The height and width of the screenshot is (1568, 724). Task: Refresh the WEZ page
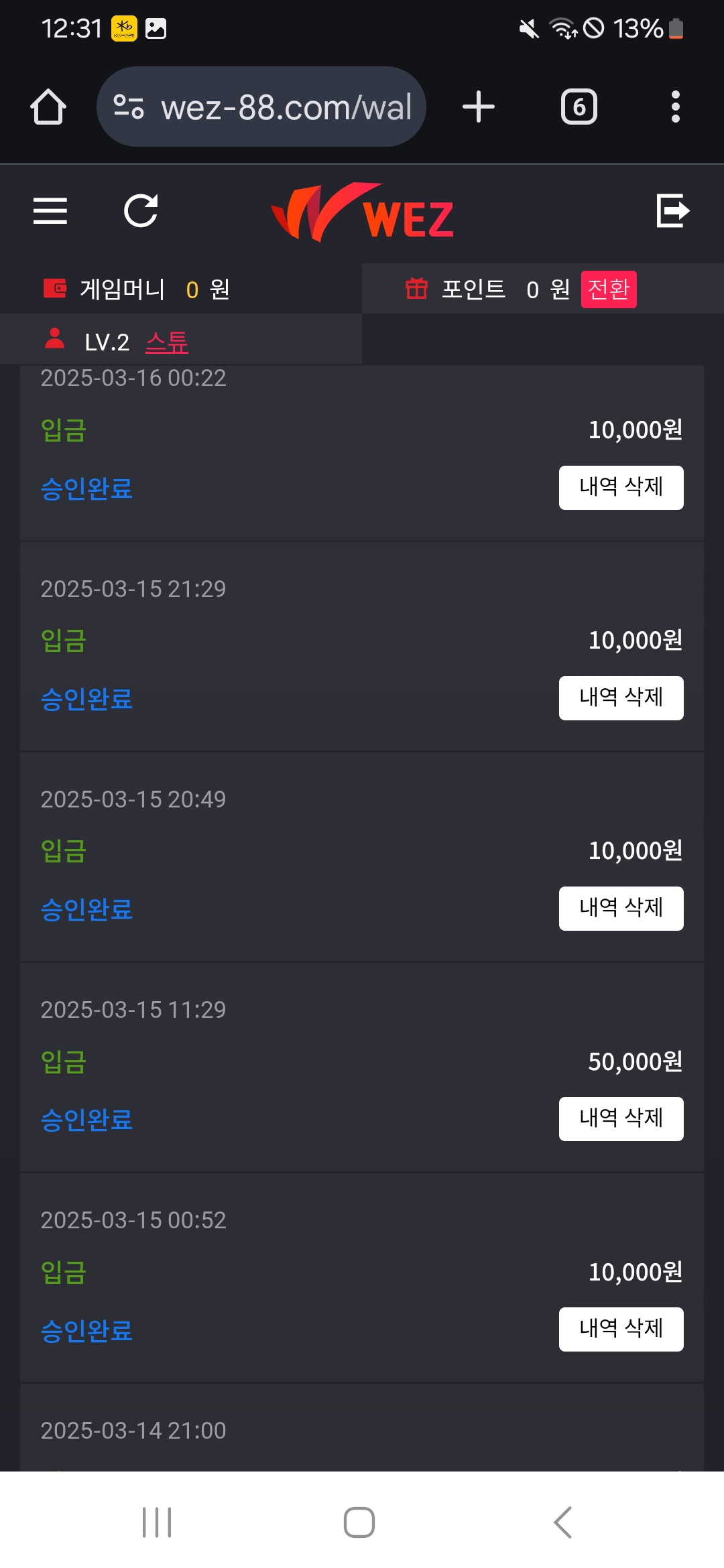pyautogui.click(x=141, y=211)
